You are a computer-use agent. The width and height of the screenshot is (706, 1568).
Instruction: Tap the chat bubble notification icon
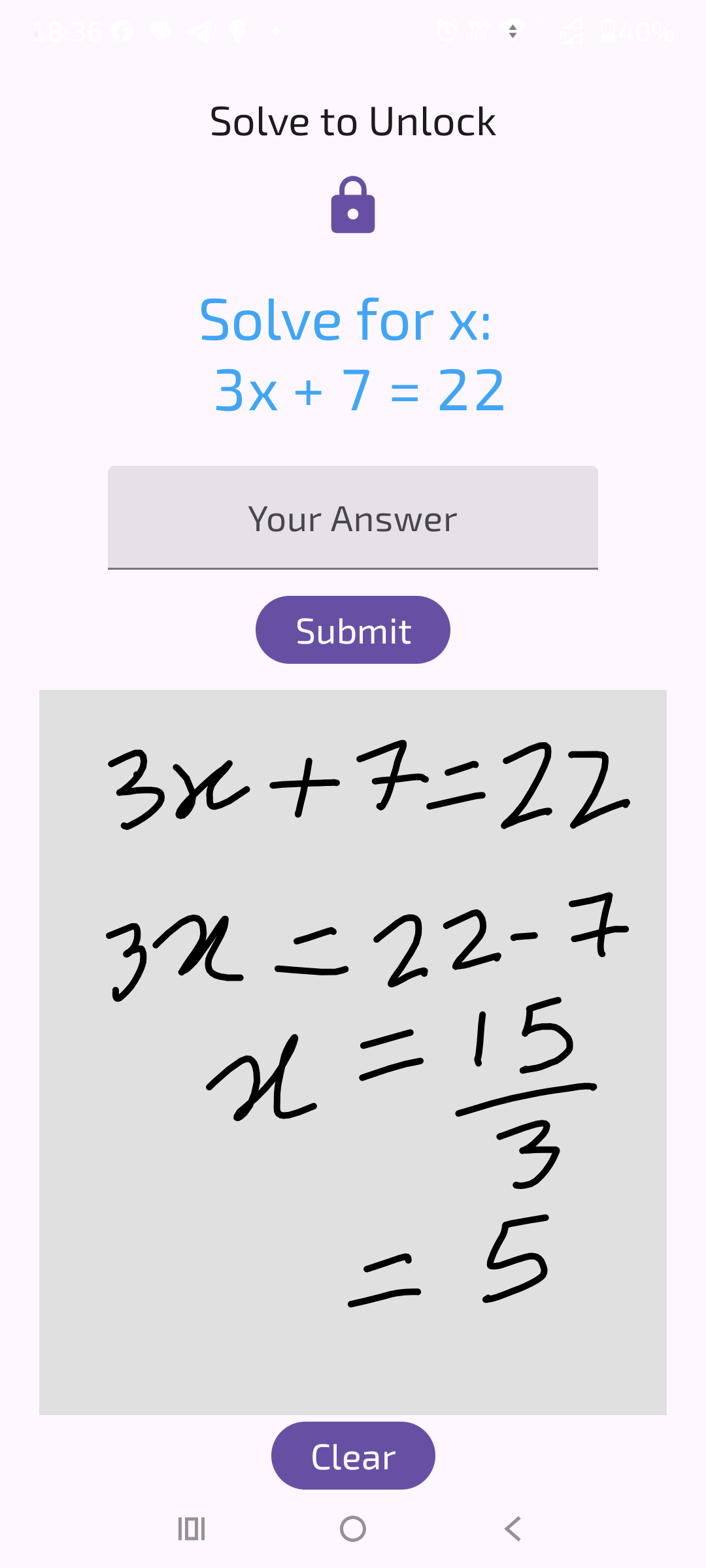(160, 31)
